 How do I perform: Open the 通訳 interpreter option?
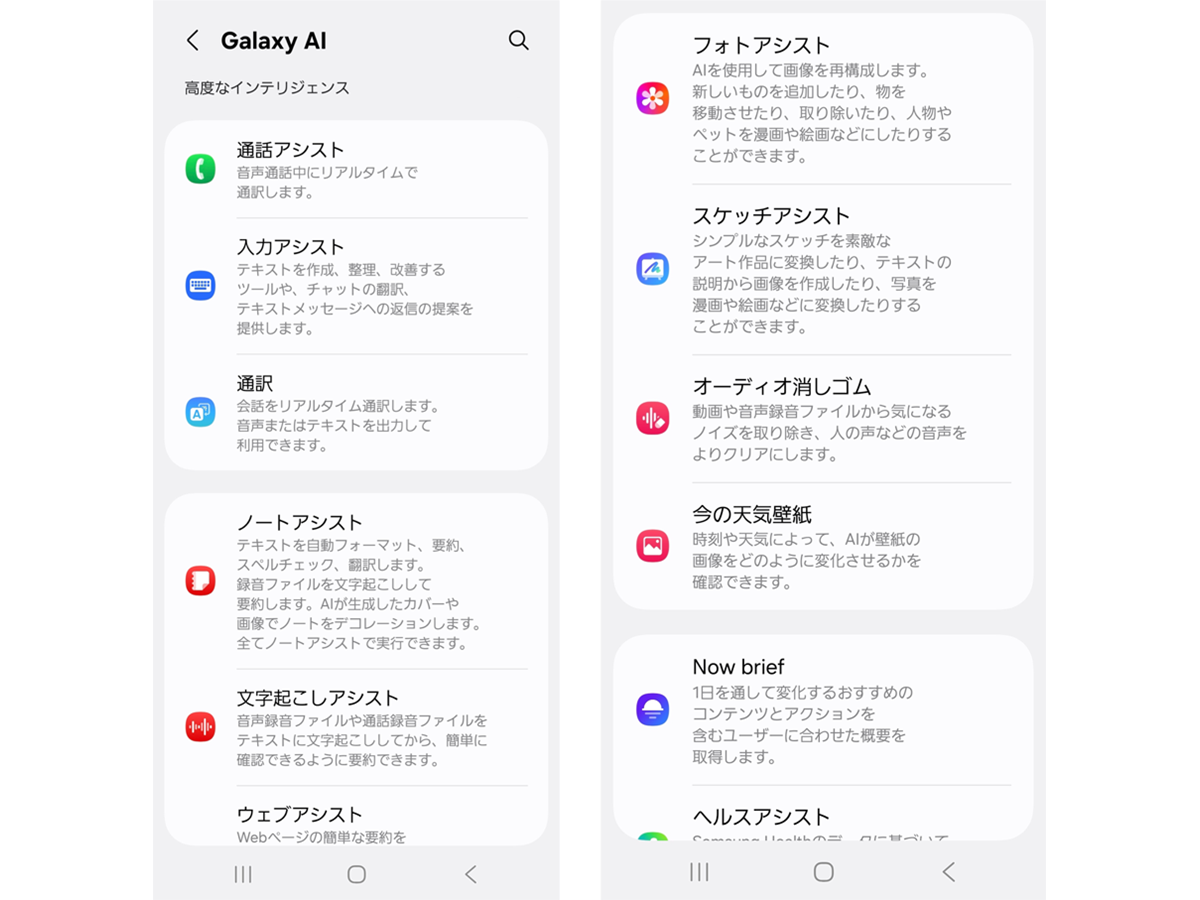(x=356, y=412)
